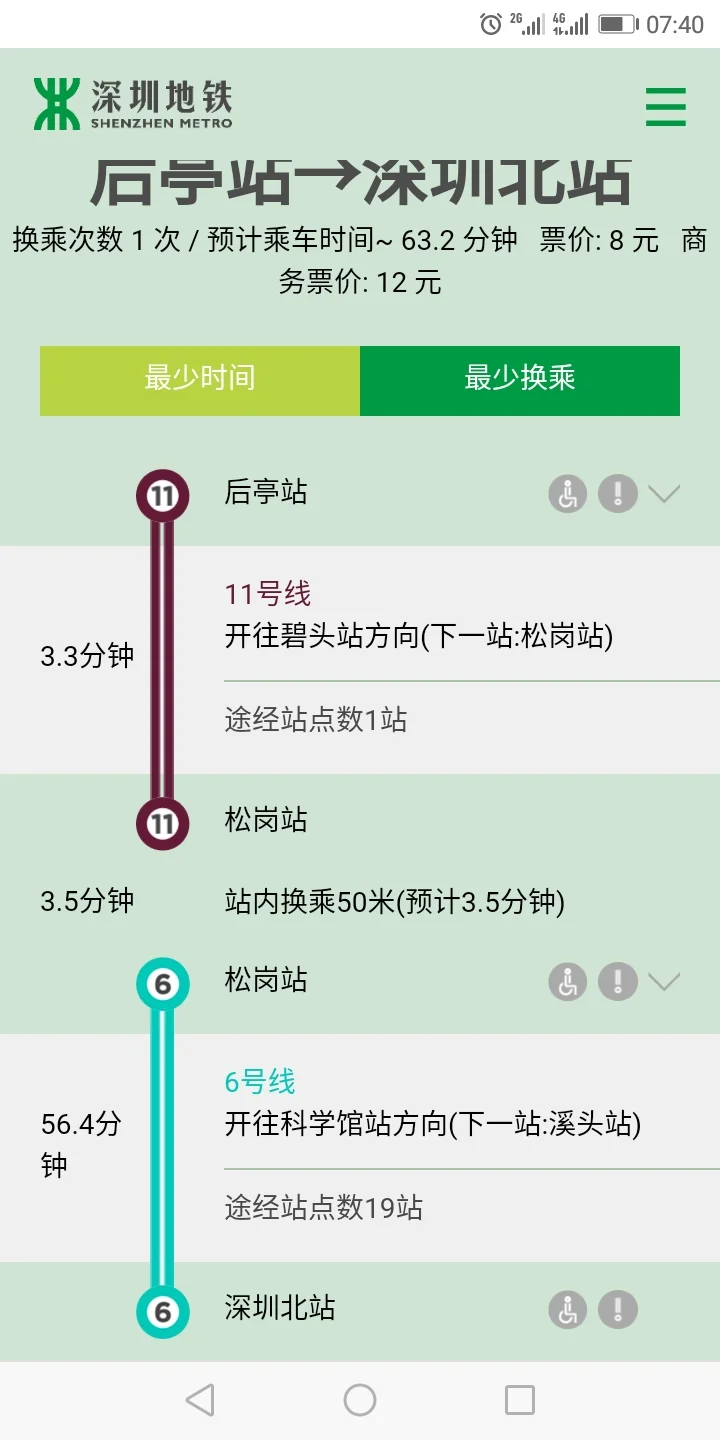720x1440 pixels.
Task: Switch to the 最少时间 tab
Action: tap(199, 379)
